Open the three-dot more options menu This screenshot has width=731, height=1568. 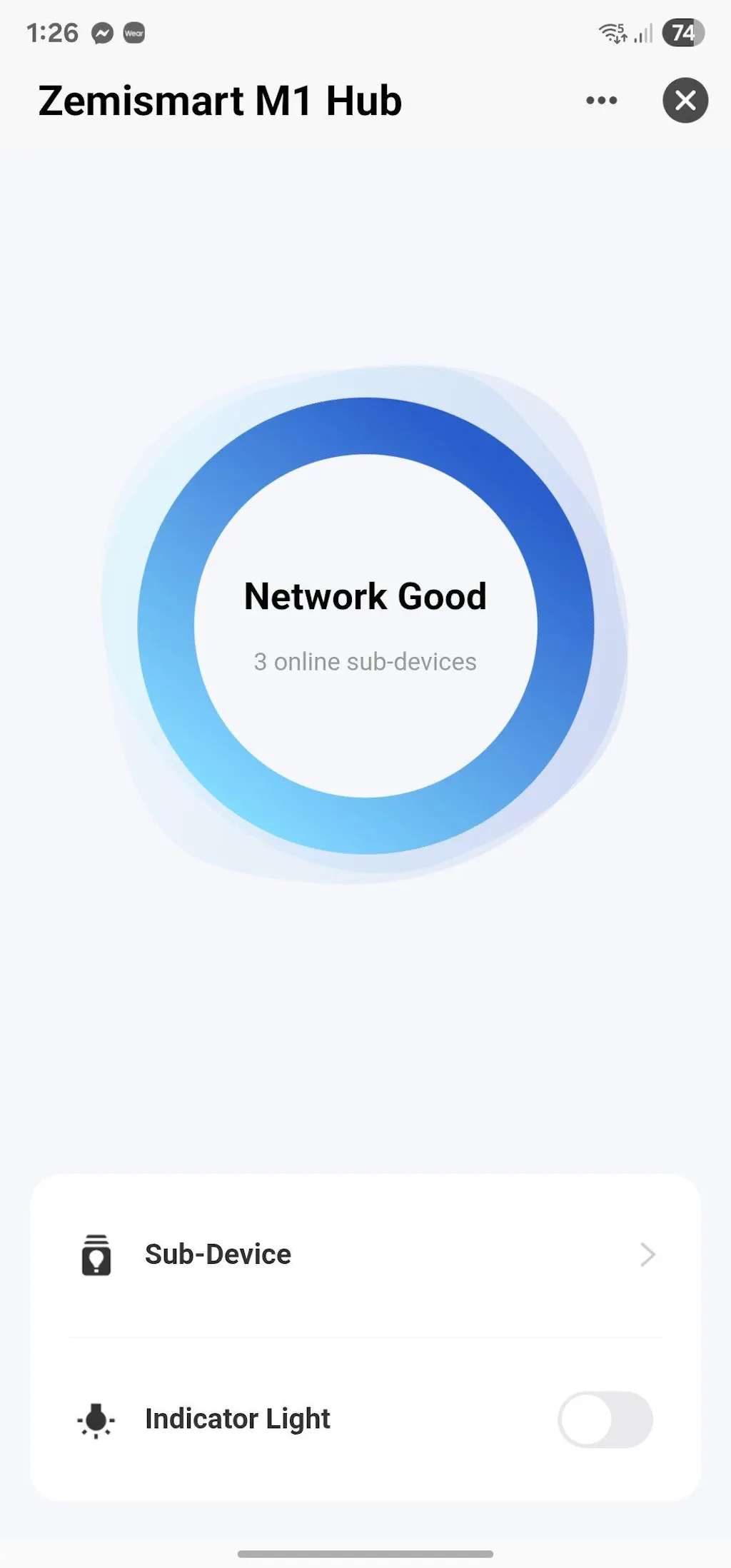(x=601, y=101)
